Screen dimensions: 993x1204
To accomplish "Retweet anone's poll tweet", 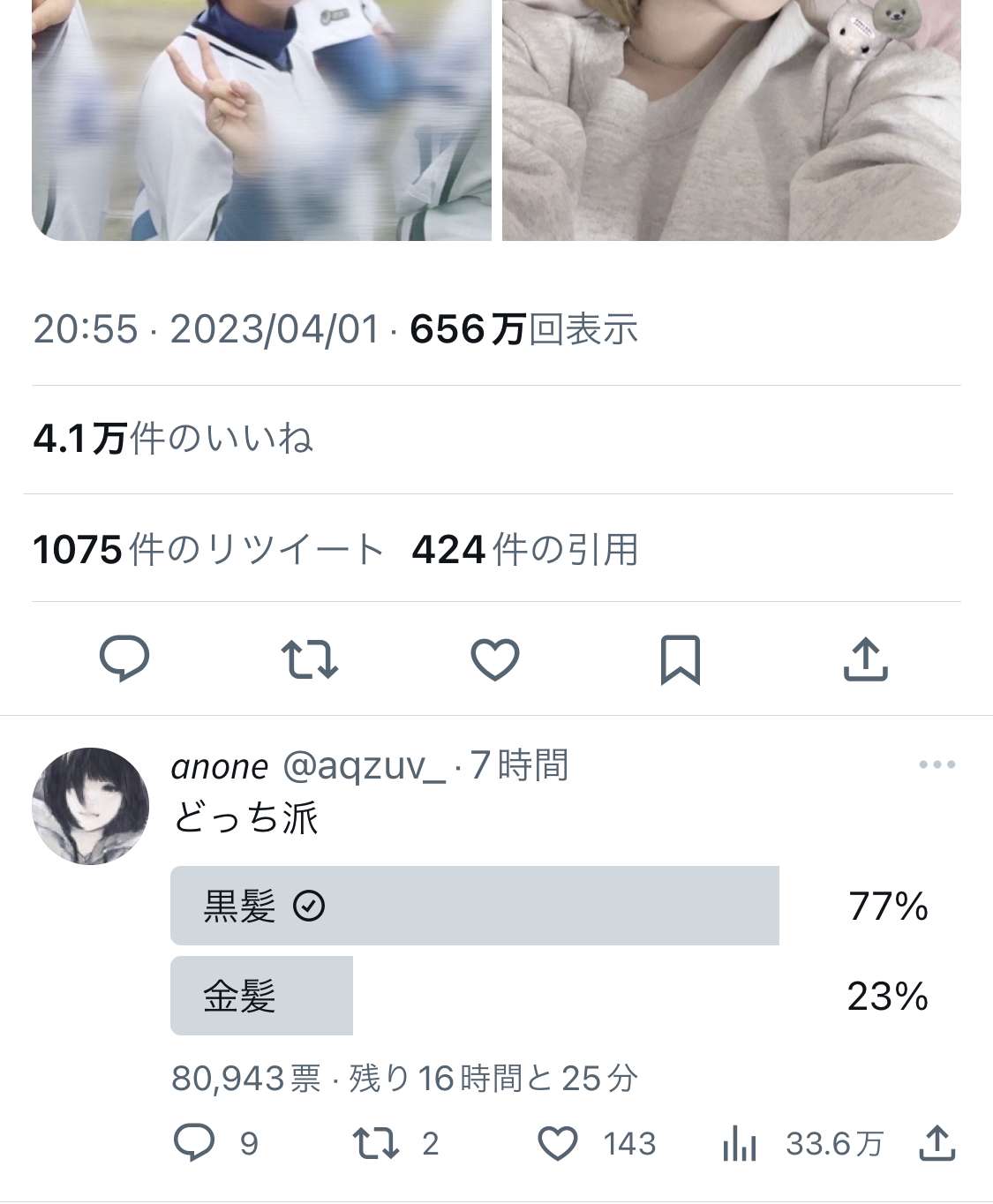I will click(x=376, y=1143).
